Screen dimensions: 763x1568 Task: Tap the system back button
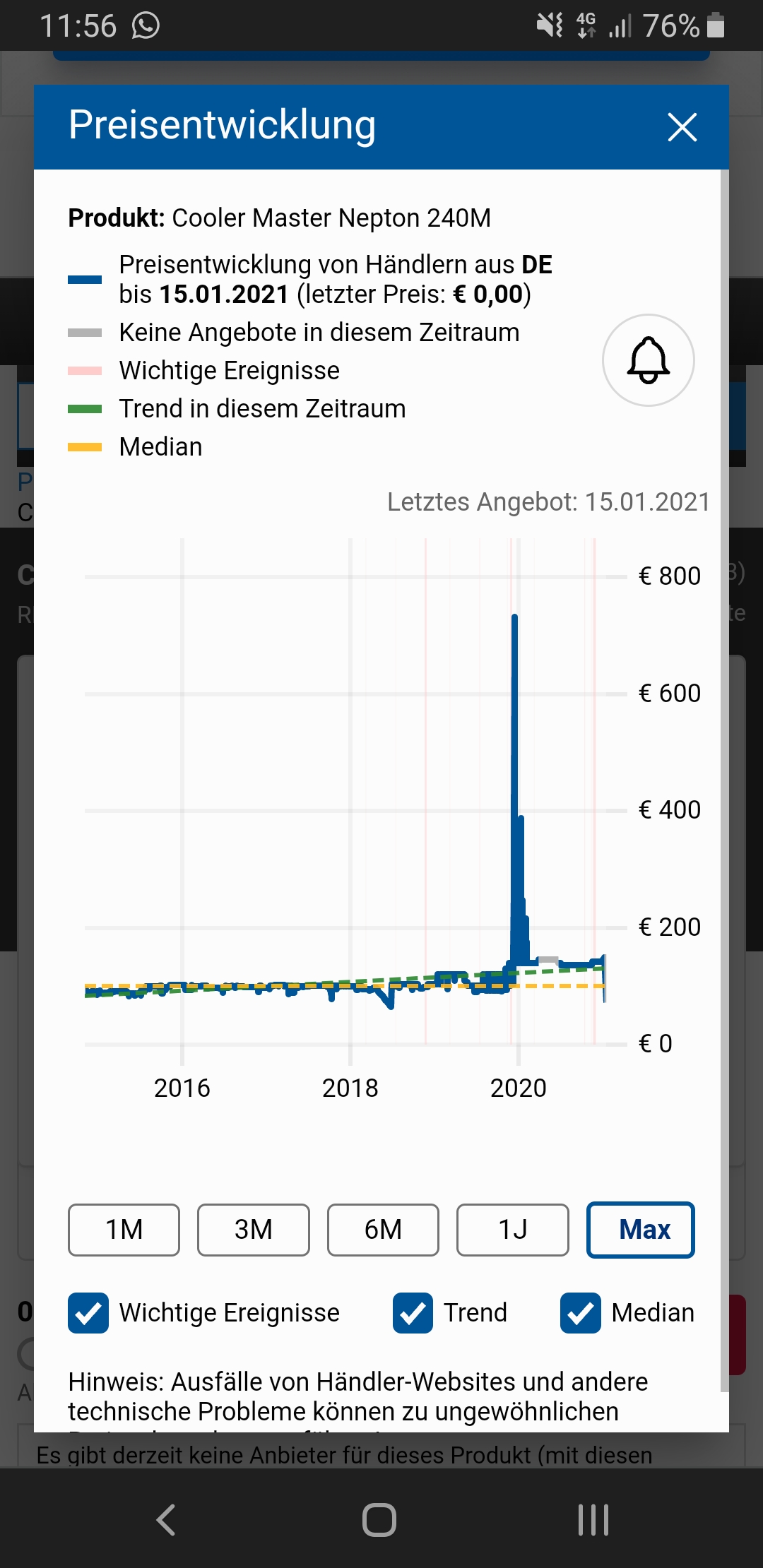[166, 1519]
